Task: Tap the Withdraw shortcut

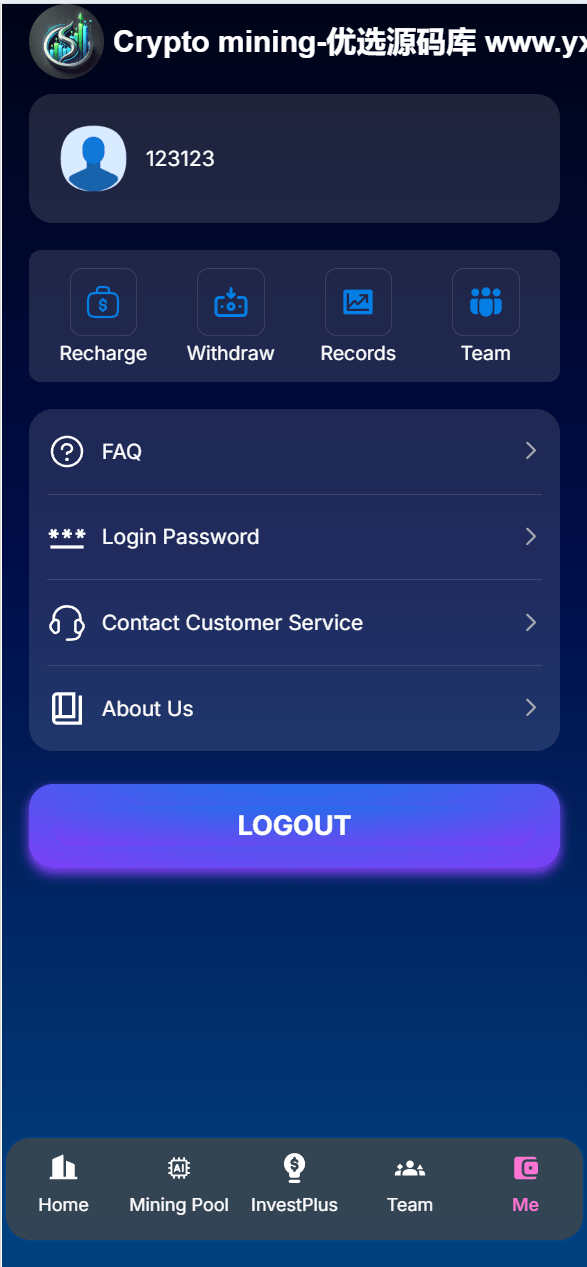Action: click(231, 317)
